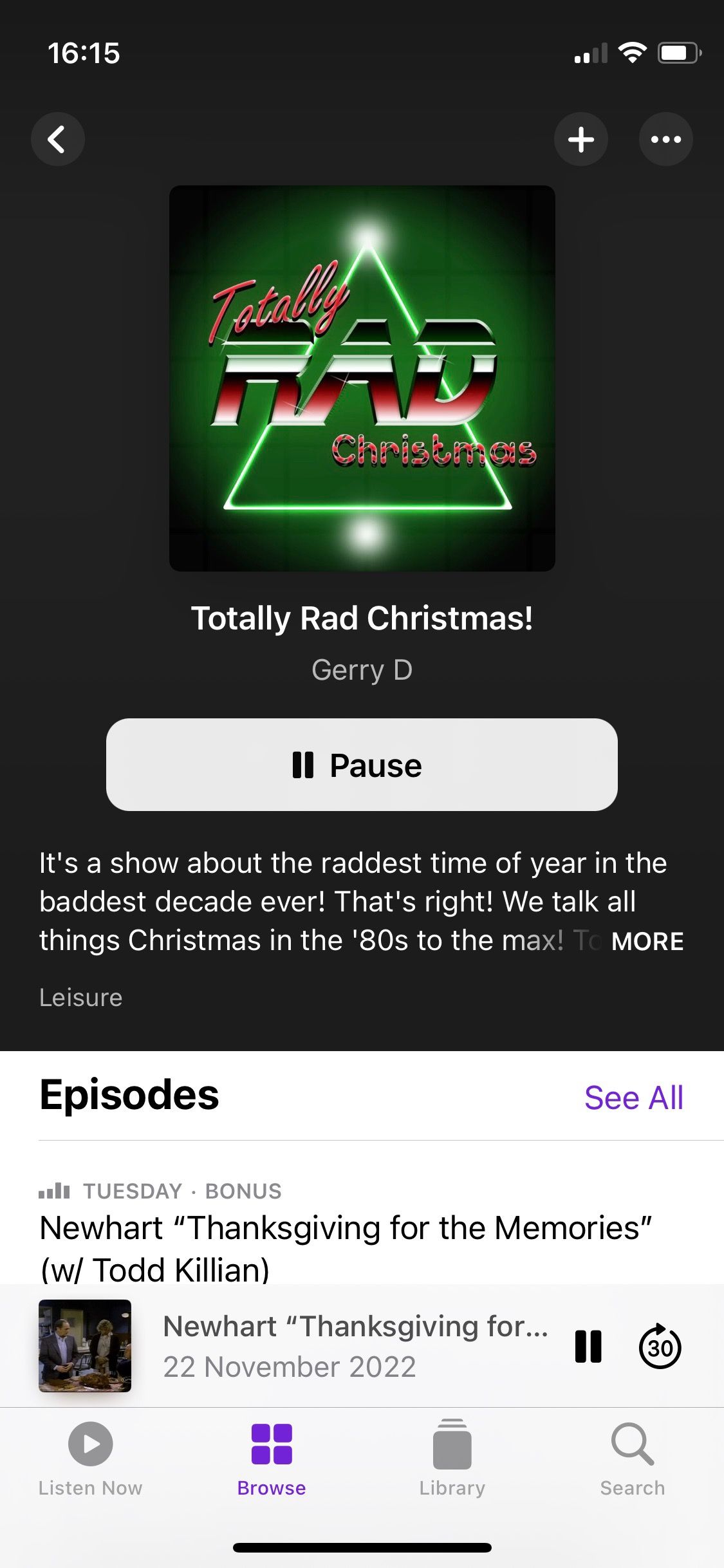Viewport: 724px width, 1568px height.
Task: Open the mini player artwork
Action: [x=85, y=1346]
